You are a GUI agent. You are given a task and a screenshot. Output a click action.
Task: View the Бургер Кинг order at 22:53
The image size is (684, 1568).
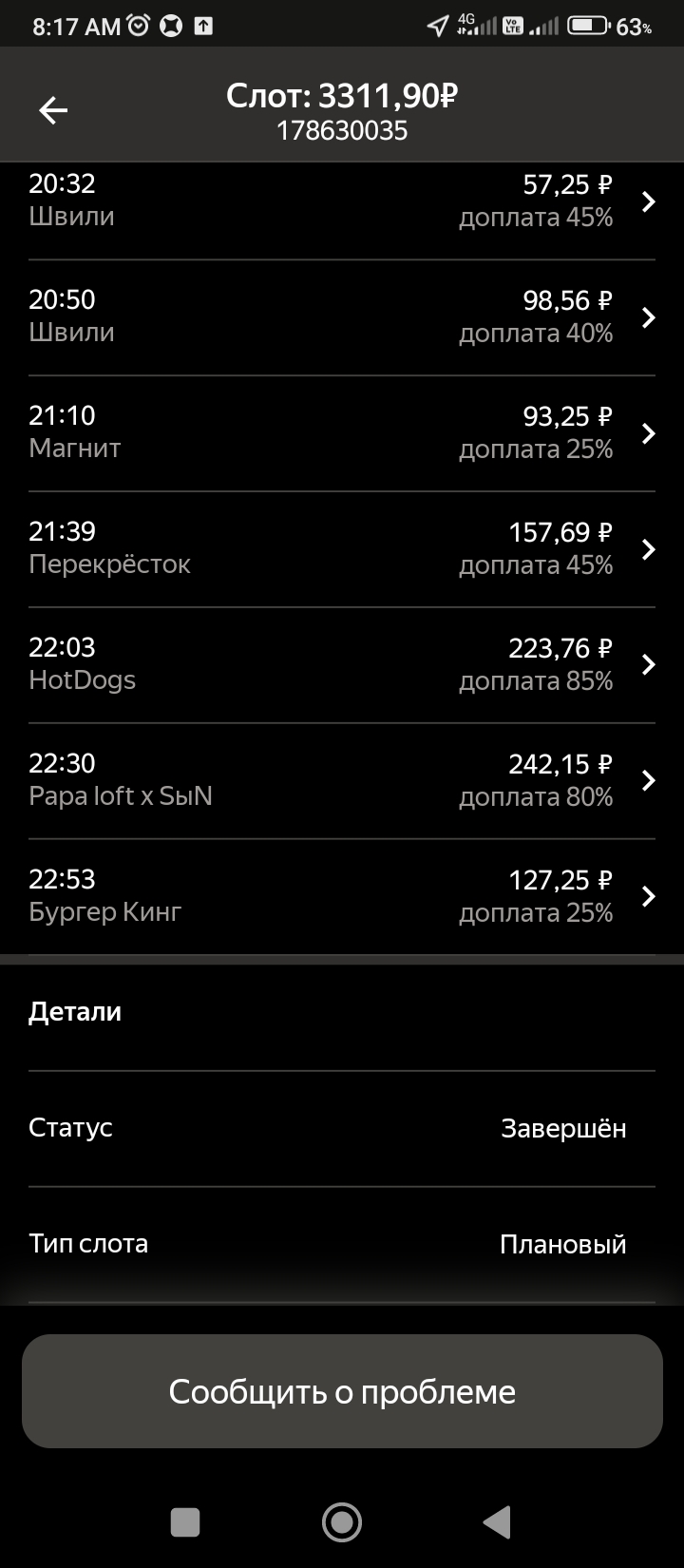(342, 896)
